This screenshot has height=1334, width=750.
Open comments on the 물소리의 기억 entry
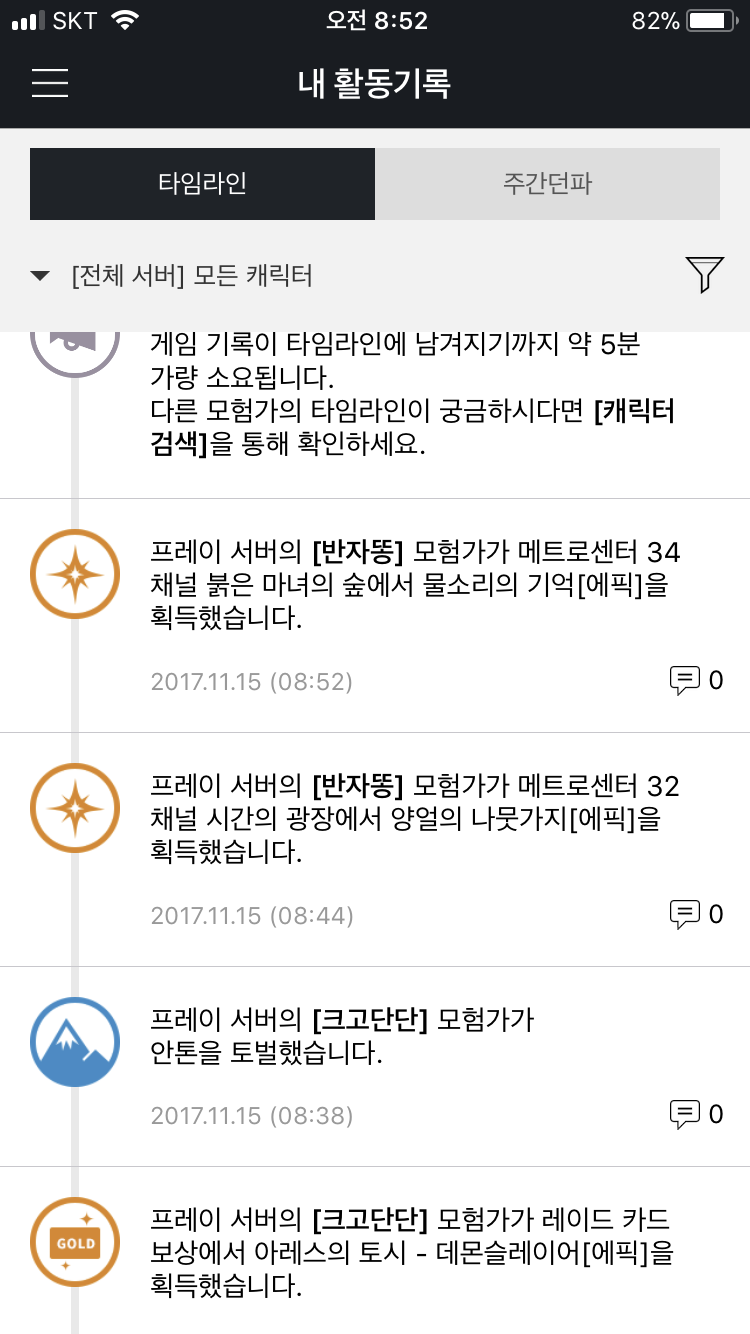pos(685,681)
